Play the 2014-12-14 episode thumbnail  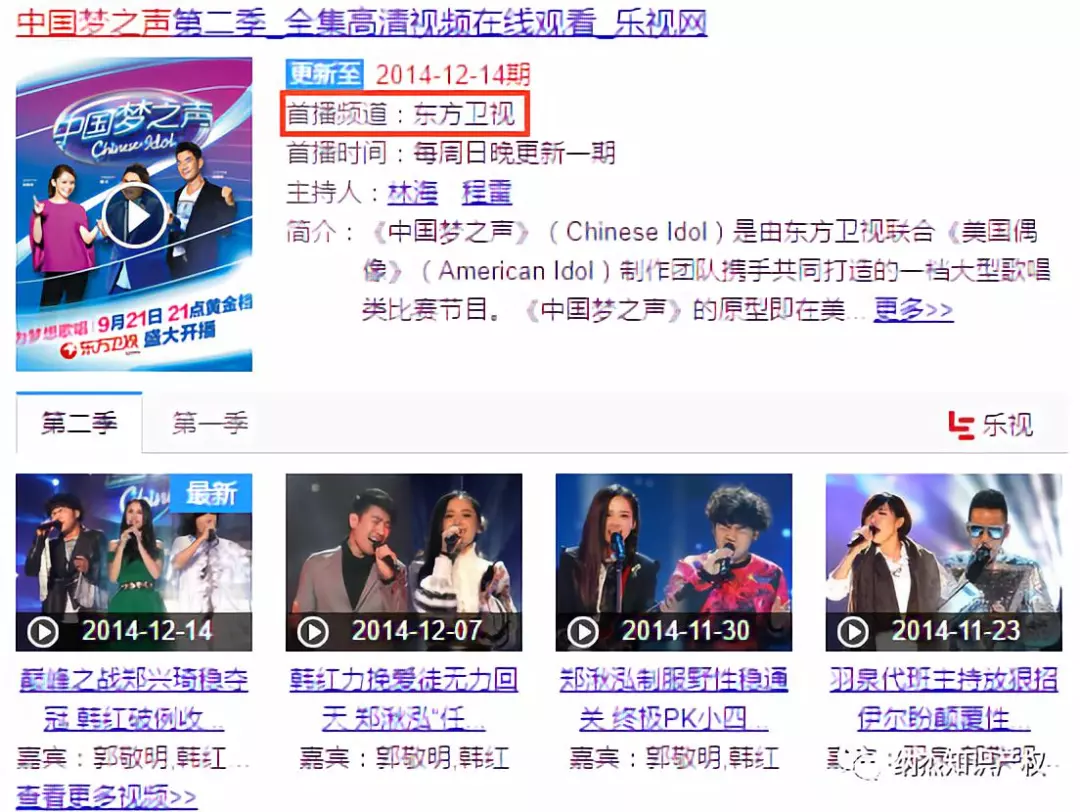134,562
